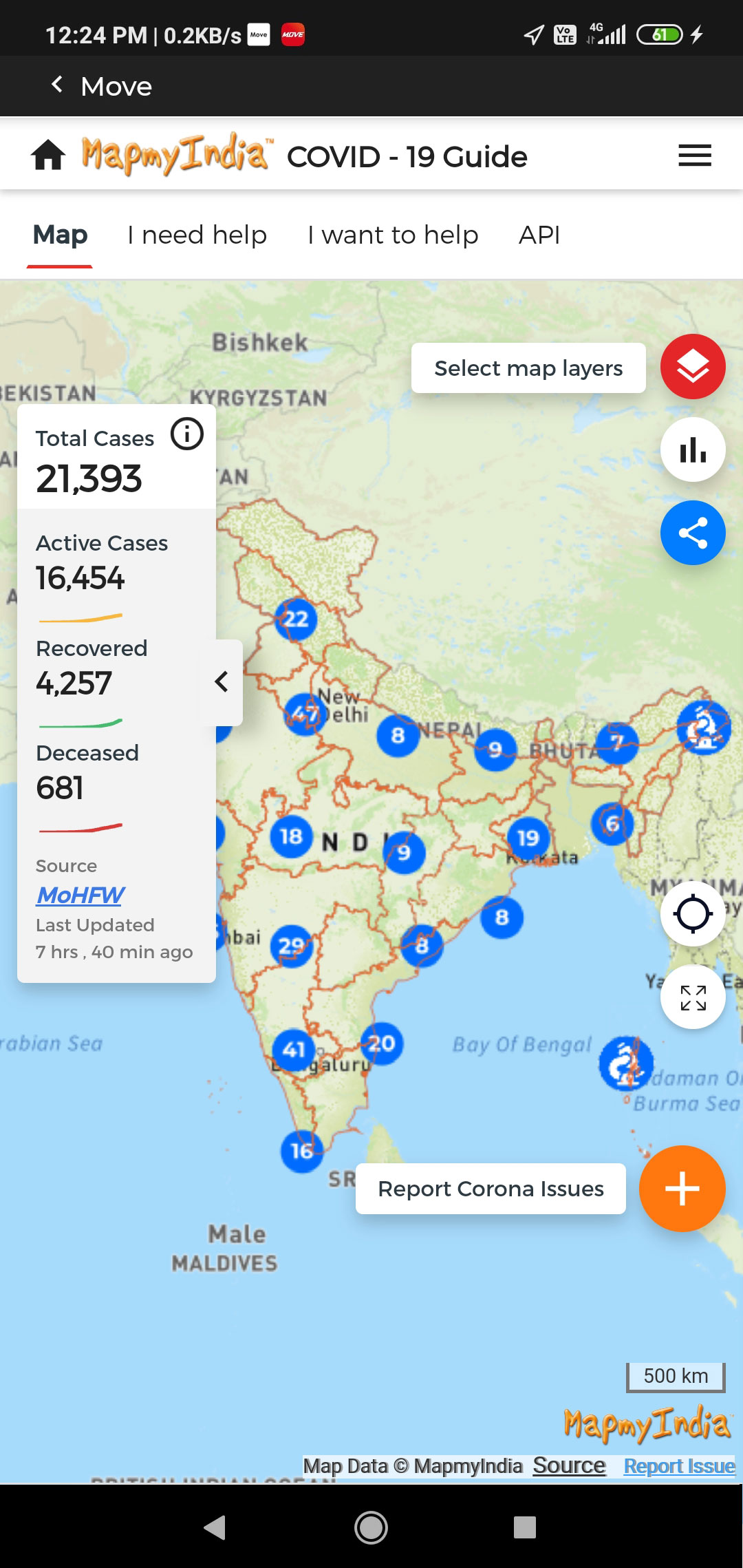
Task: Open the MoHFW source link
Action: tap(80, 895)
